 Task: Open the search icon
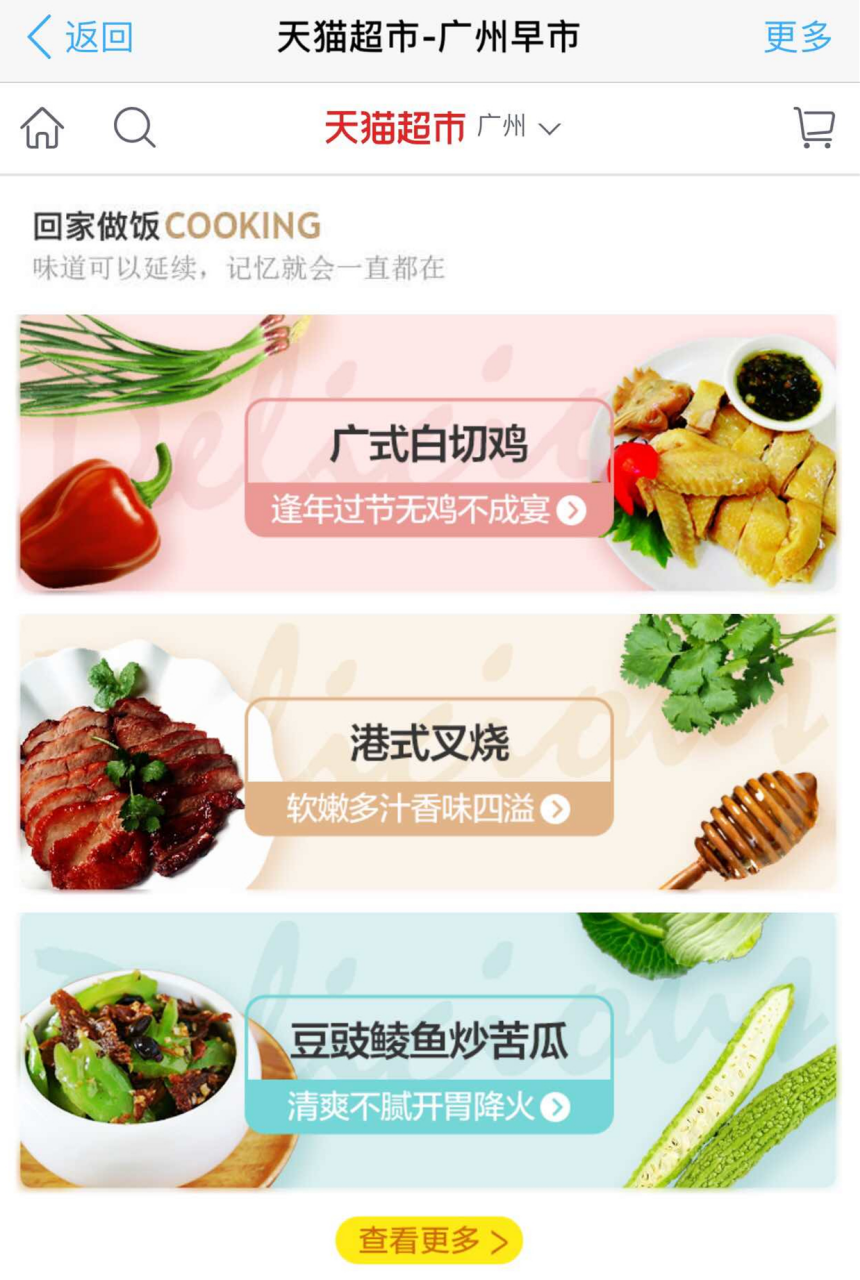[x=134, y=128]
